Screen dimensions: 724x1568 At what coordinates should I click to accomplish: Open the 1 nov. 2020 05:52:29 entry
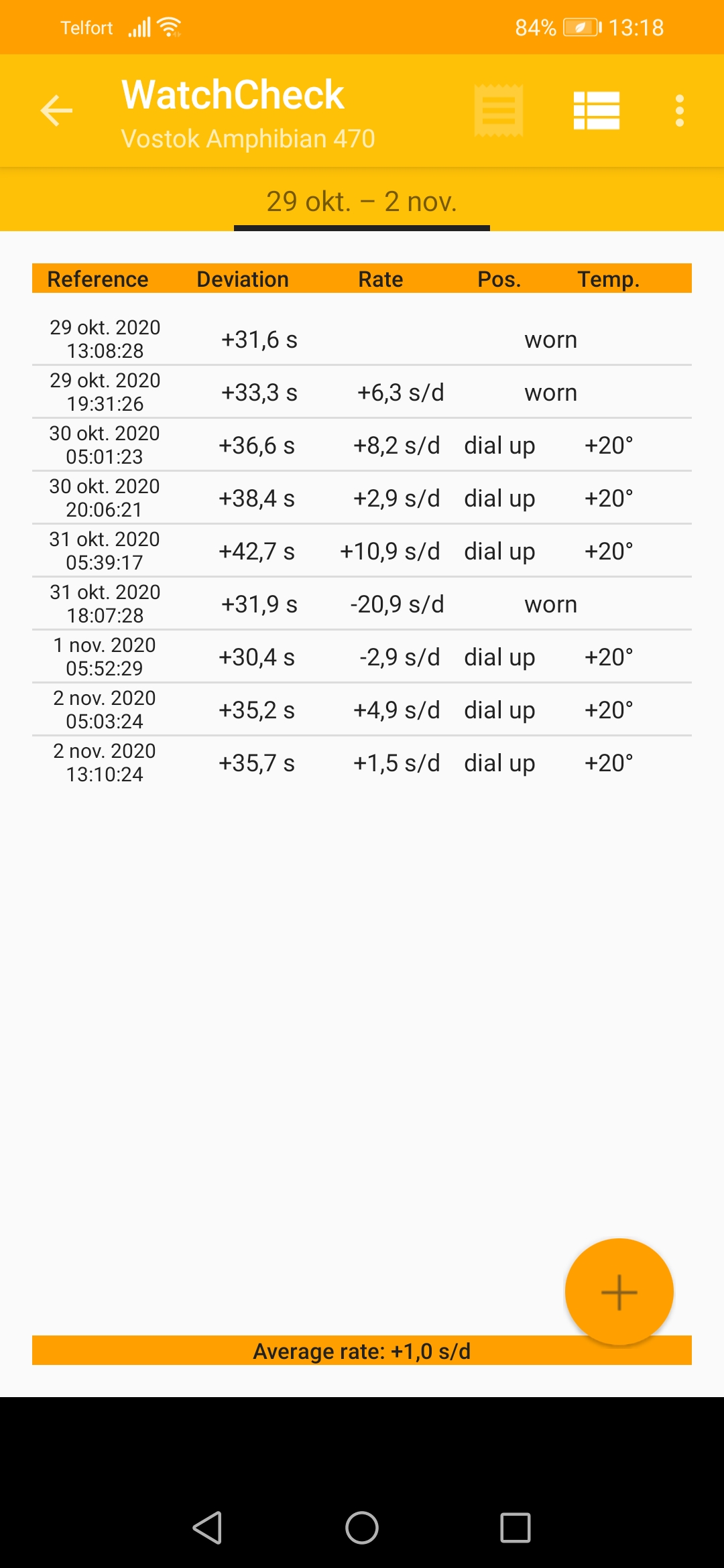pos(362,657)
